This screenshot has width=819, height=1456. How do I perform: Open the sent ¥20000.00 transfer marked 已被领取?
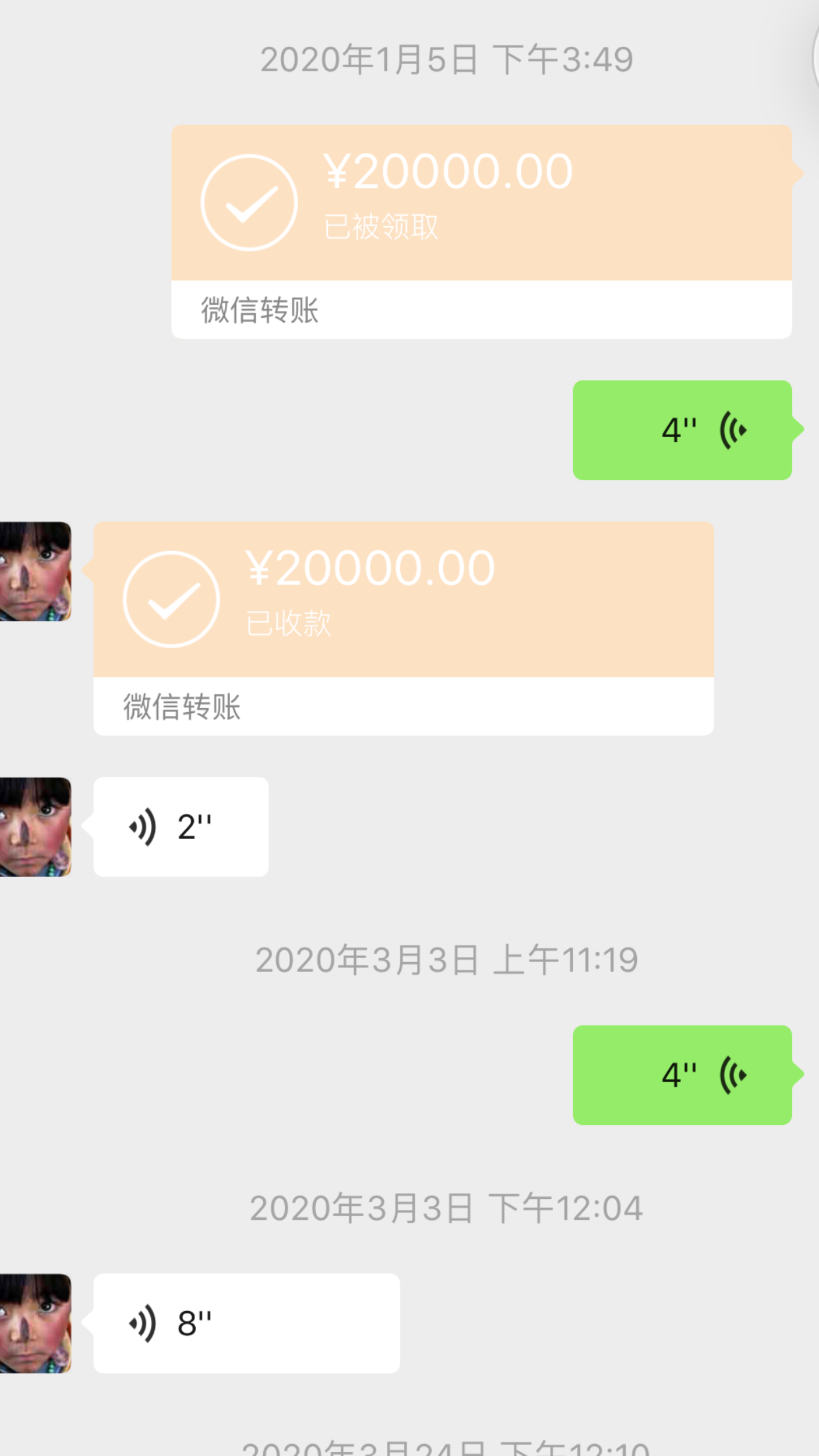[481, 231]
